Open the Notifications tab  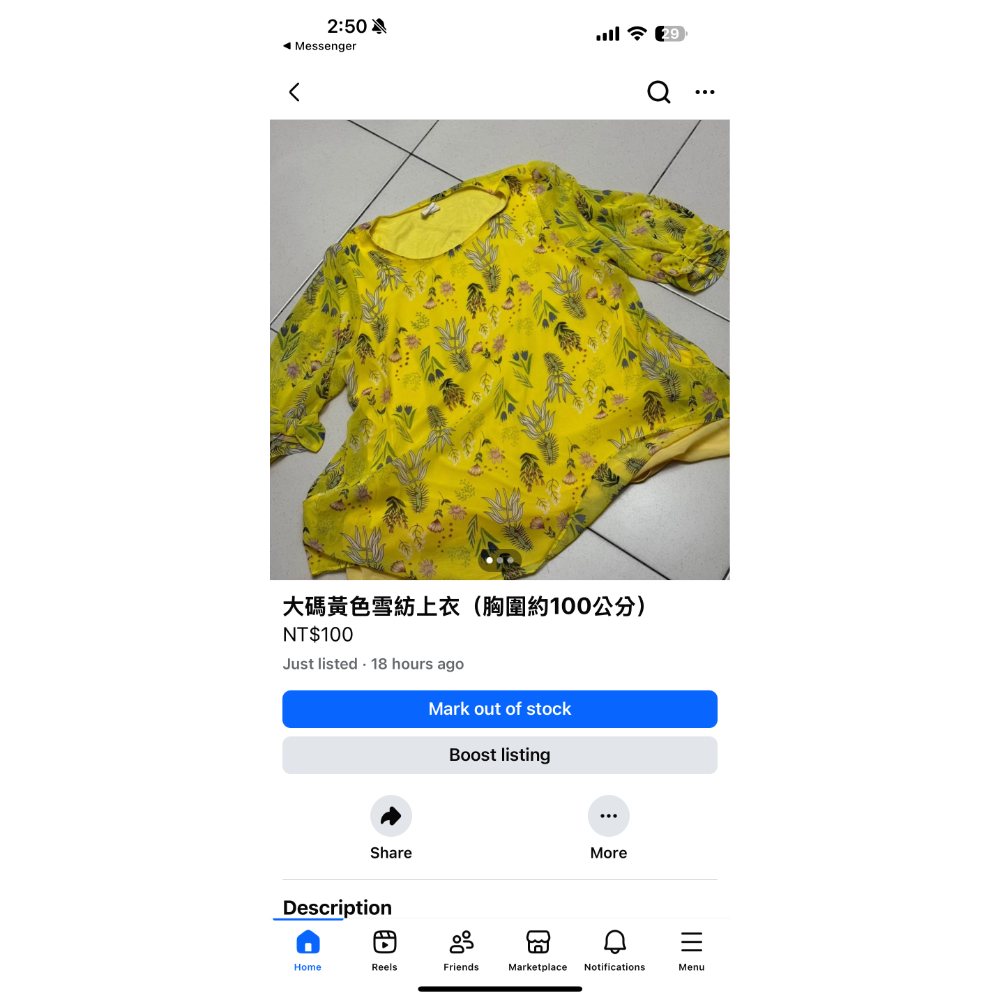tap(615, 950)
